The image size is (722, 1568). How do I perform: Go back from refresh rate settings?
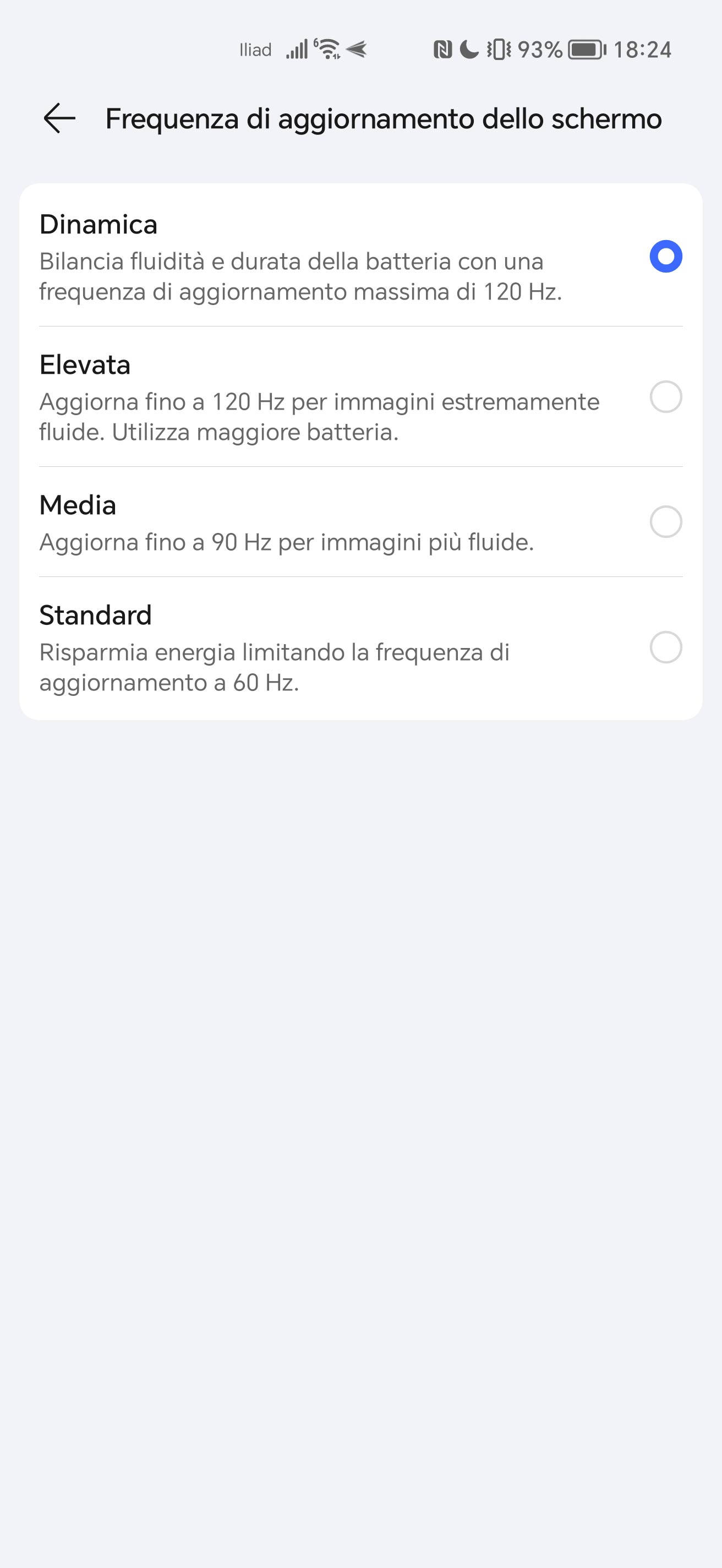pos(59,118)
